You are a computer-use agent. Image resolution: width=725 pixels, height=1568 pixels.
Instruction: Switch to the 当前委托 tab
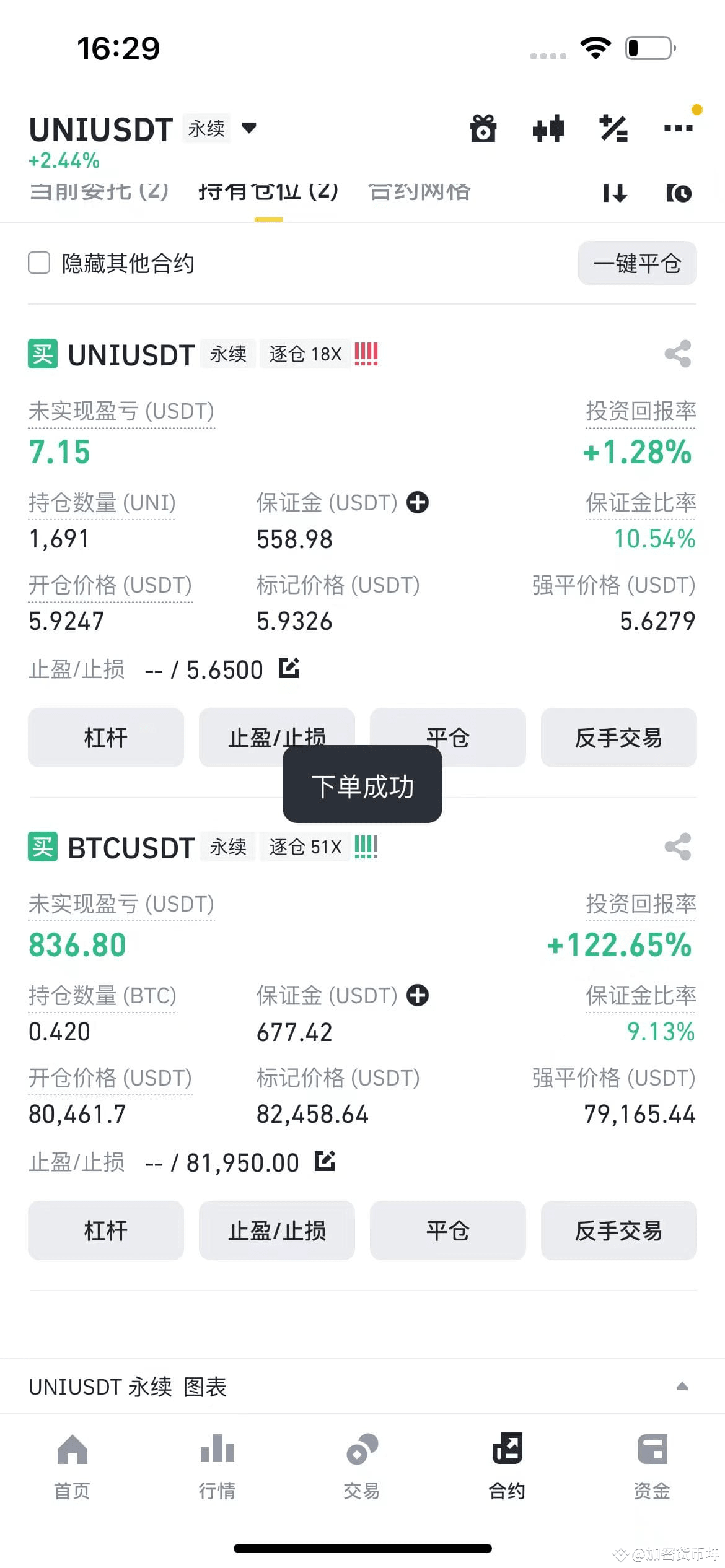click(99, 193)
